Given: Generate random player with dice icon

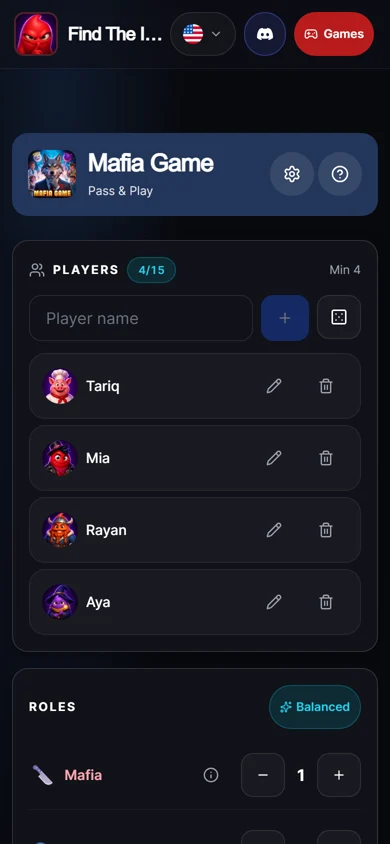Looking at the screenshot, I should pos(339,317).
